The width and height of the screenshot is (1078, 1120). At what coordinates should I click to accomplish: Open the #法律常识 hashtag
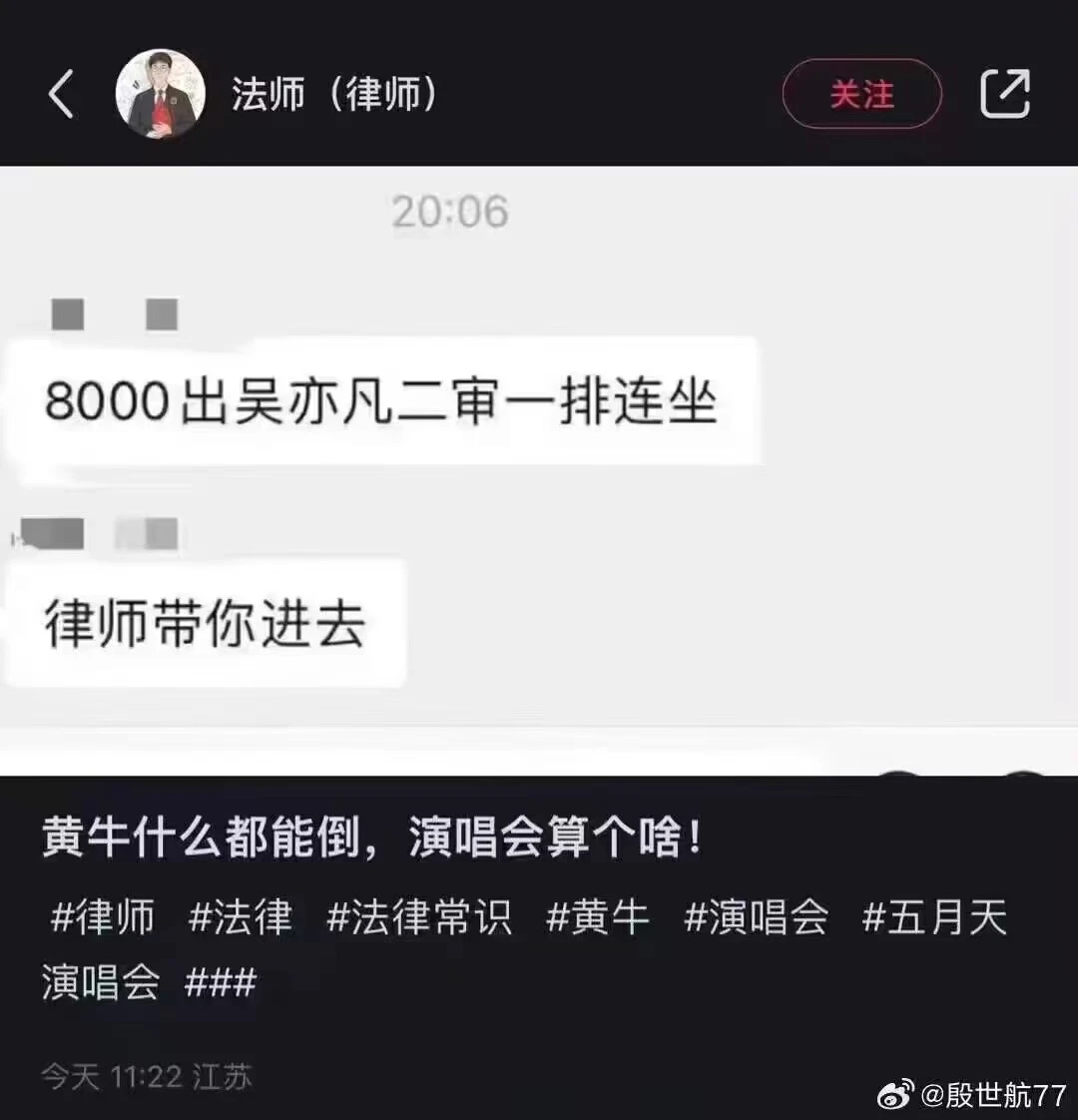click(419, 916)
